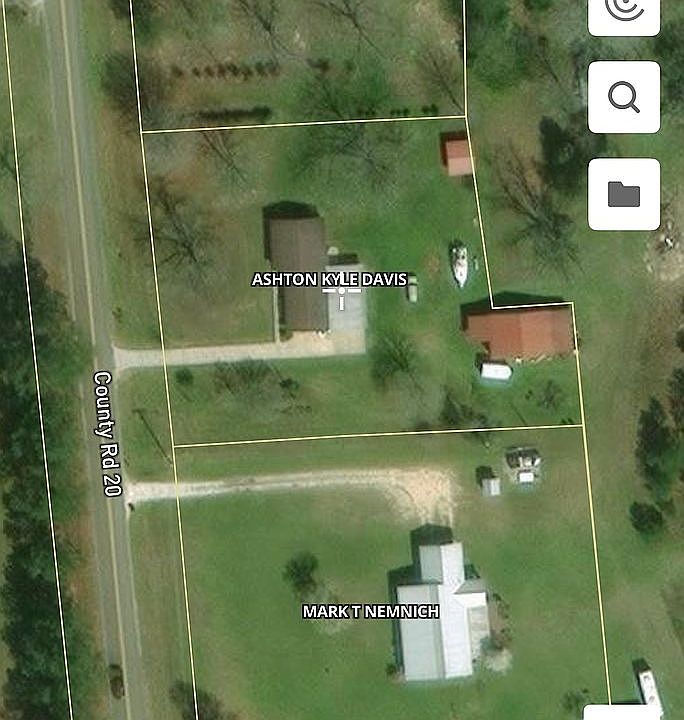Open the map search tool

point(623,97)
